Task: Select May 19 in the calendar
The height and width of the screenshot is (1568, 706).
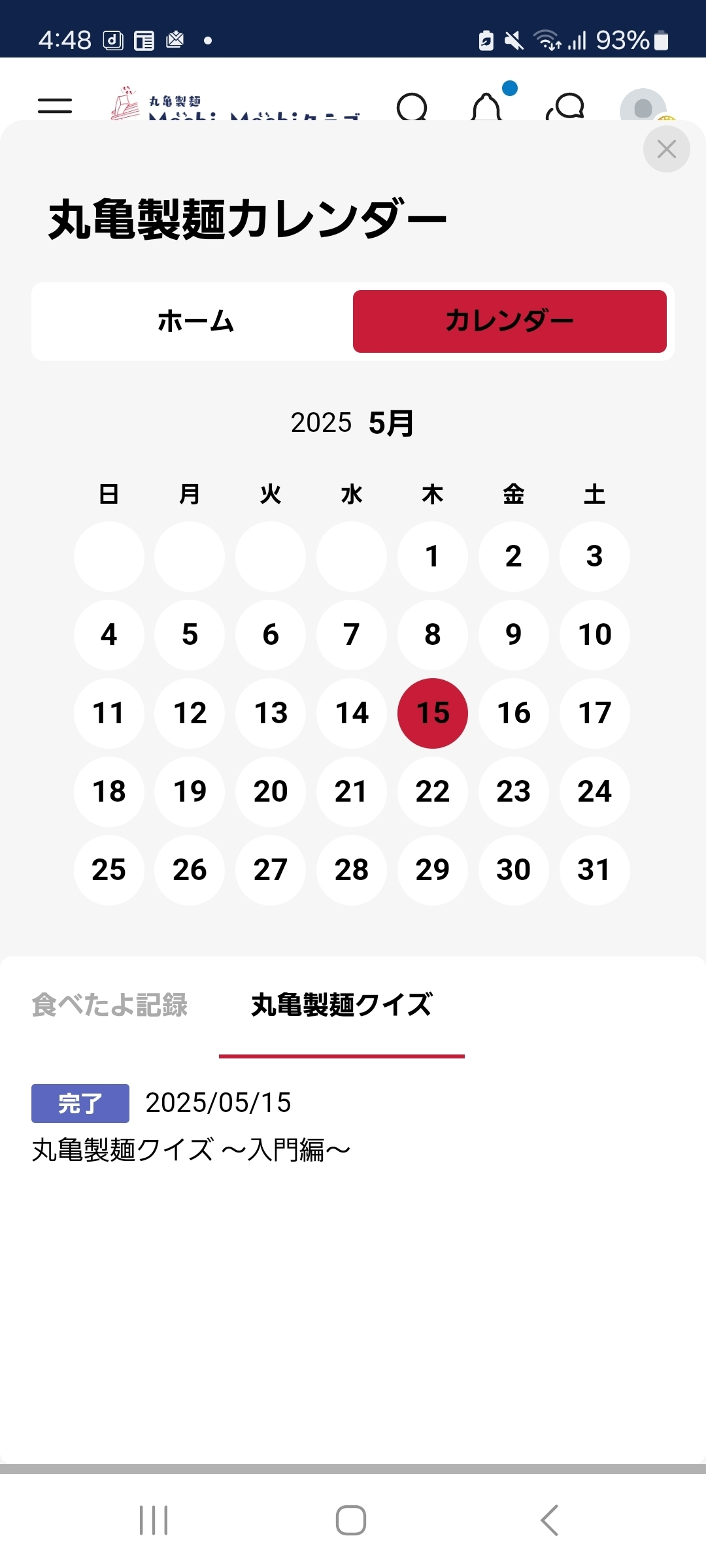Action: [190, 791]
